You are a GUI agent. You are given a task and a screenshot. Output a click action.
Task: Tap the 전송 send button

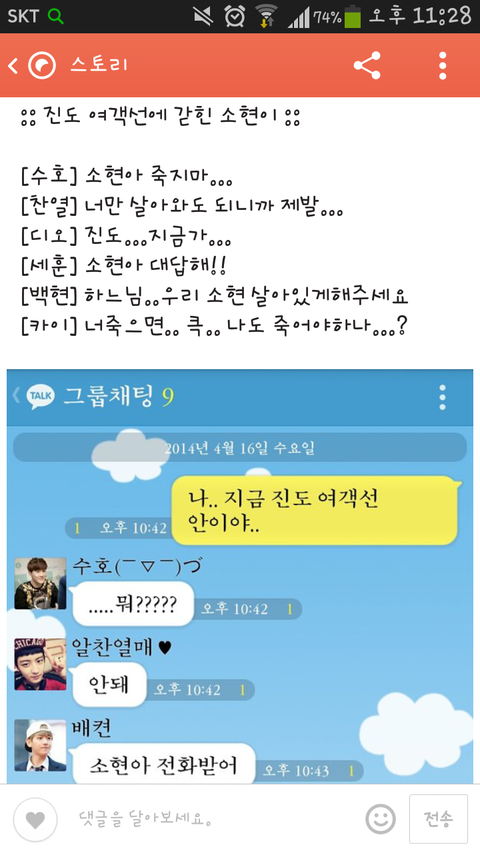(438, 819)
